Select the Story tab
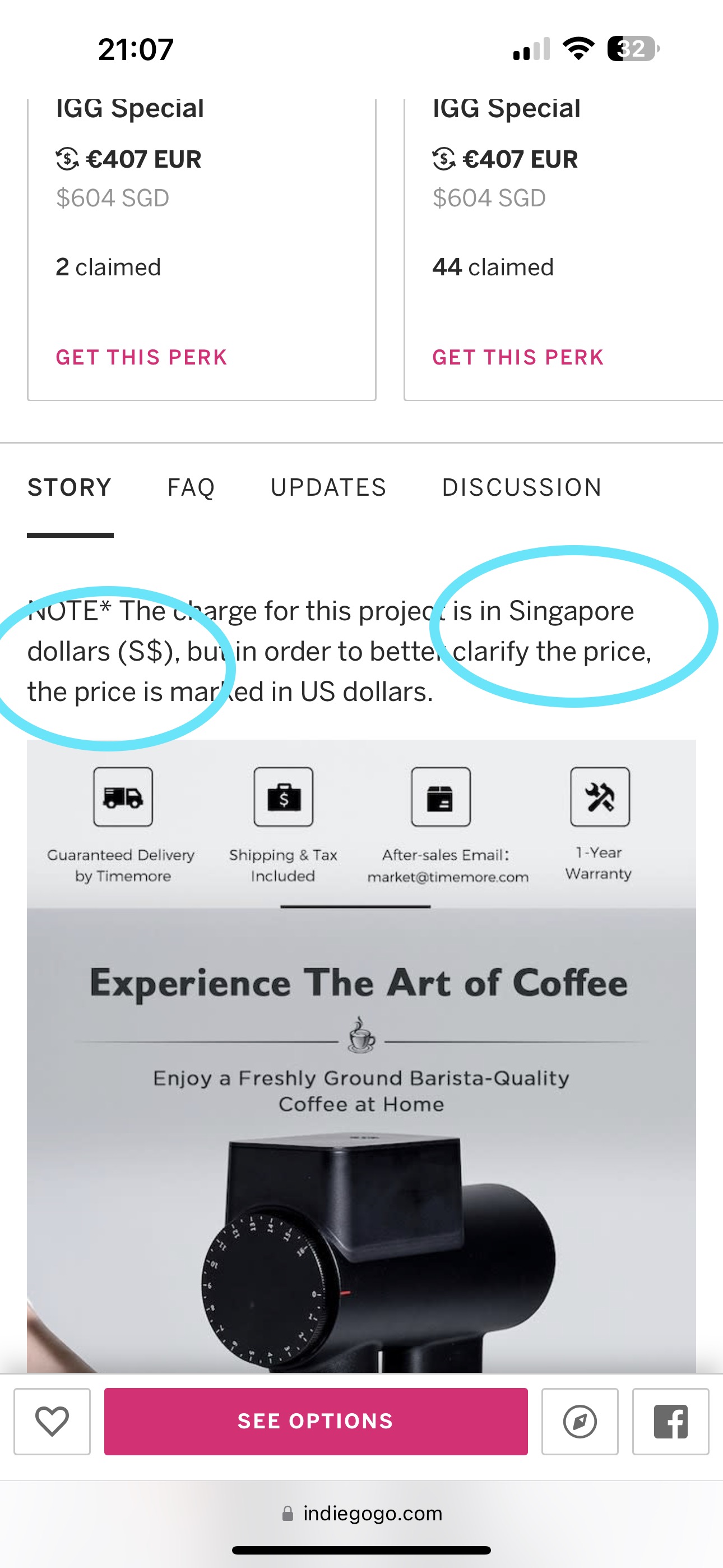 click(x=70, y=487)
